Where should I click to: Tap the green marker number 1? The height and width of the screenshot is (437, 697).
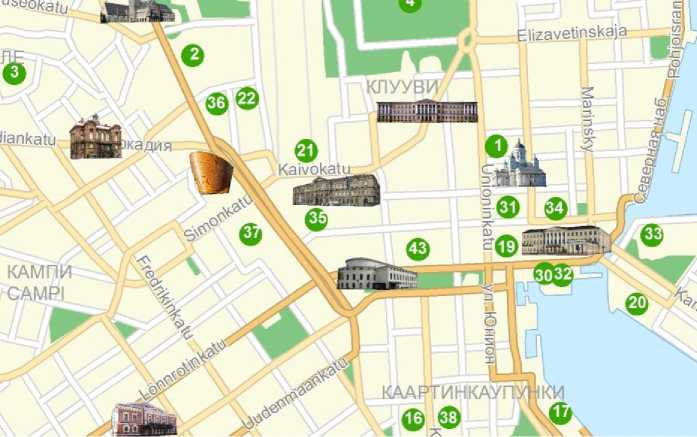pos(496,146)
